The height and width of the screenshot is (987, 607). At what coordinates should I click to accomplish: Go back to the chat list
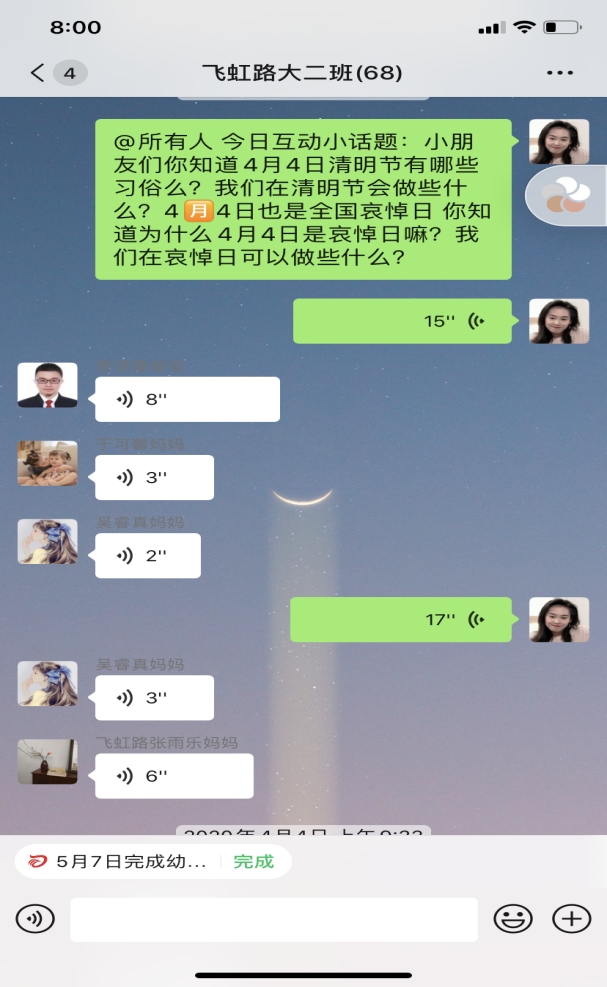click(38, 73)
